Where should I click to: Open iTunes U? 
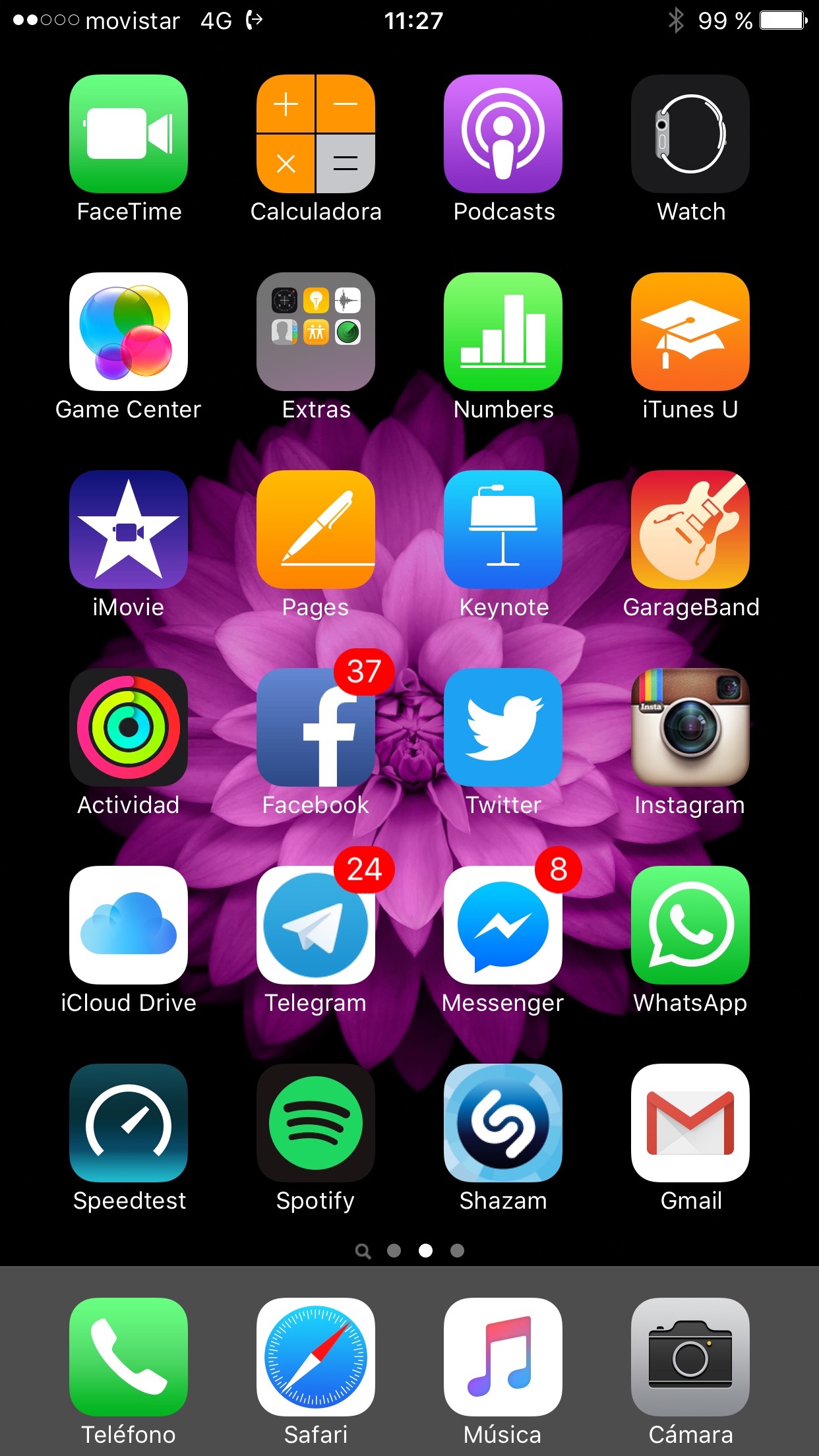(690, 332)
